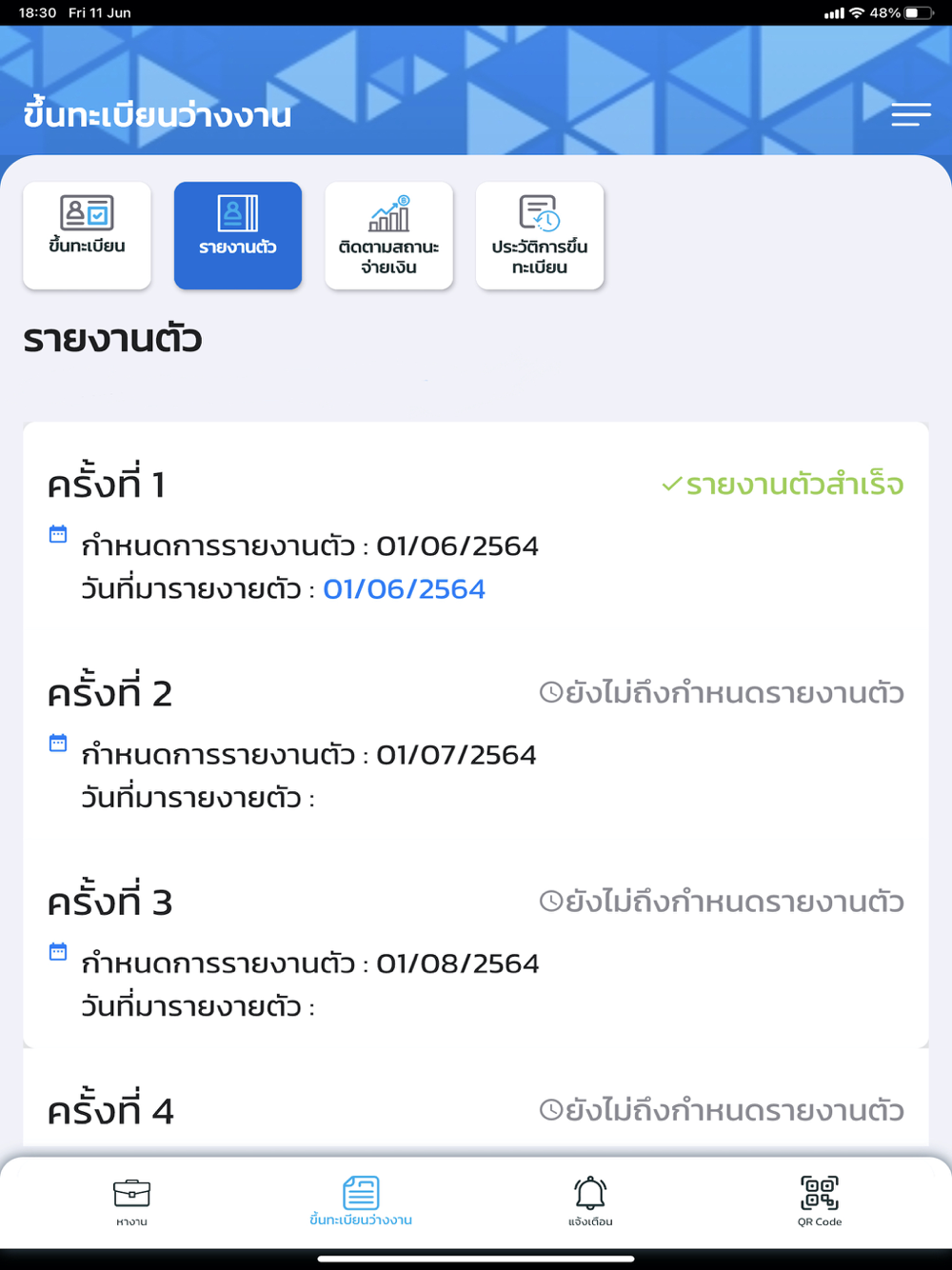952x1270 pixels.
Task: Switch to the รายงานตัว section
Action: [x=238, y=235]
